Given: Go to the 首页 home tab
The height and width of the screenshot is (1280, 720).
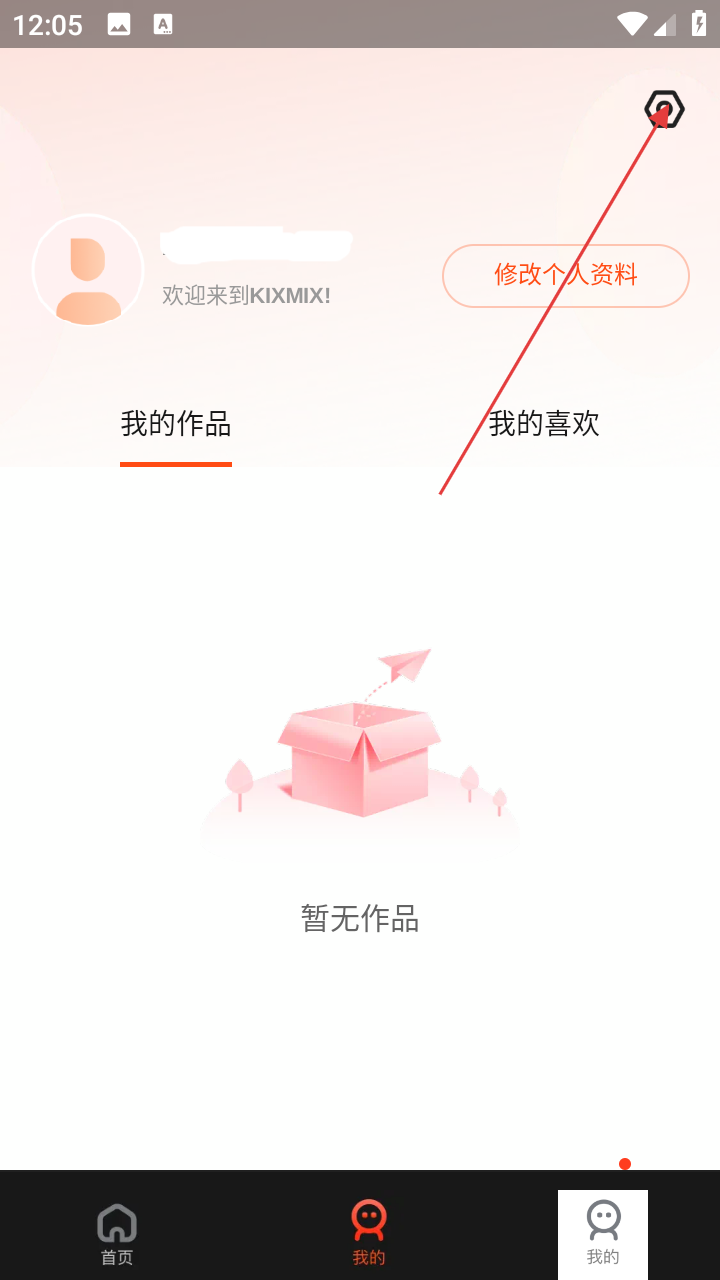Looking at the screenshot, I should (x=117, y=1232).
